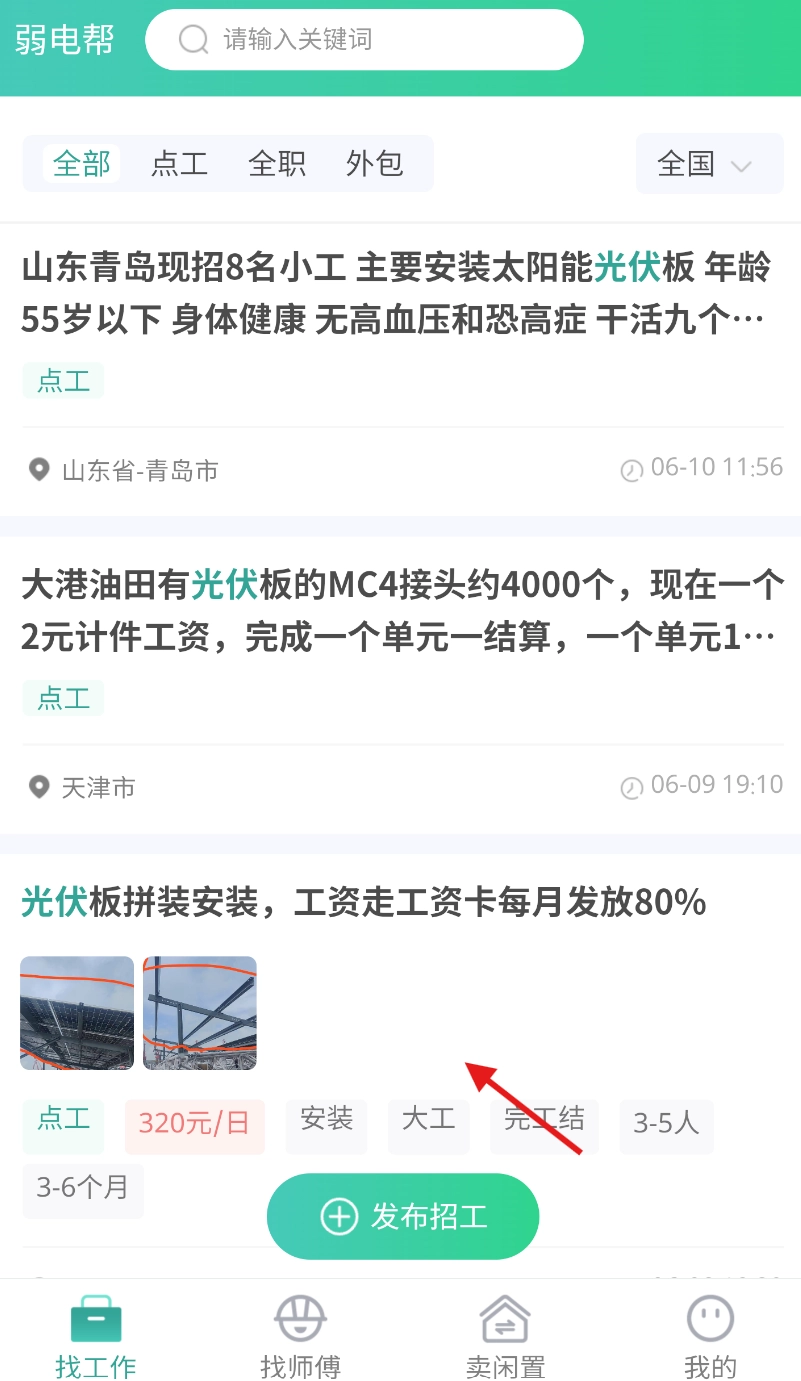Image resolution: width=801 pixels, height=1381 pixels.
Task: Open the 卖闲置 tab
Action: [505, 1337]
